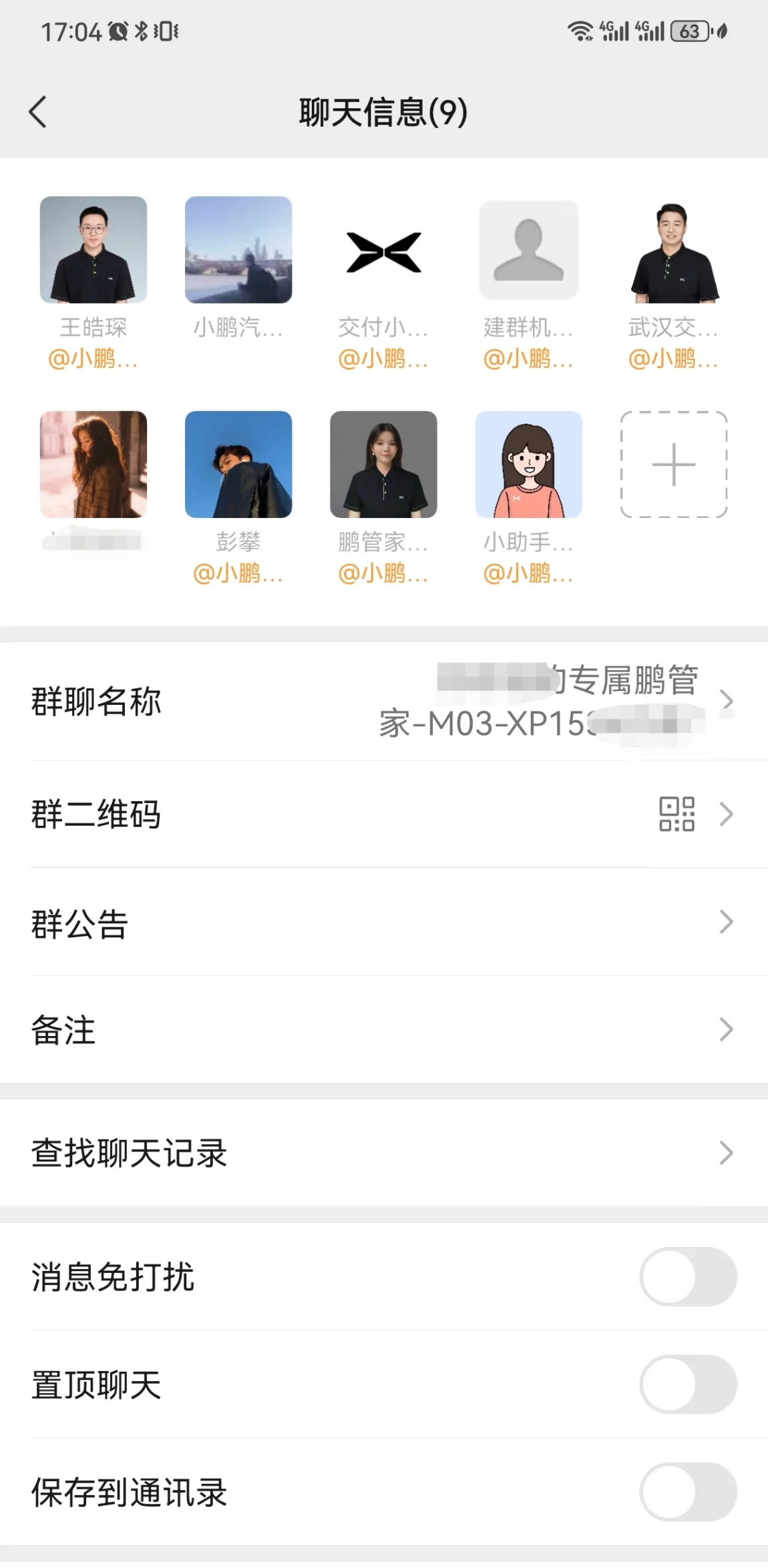
Task: Open the 交付小… member profile
Action: click(383, 251)
